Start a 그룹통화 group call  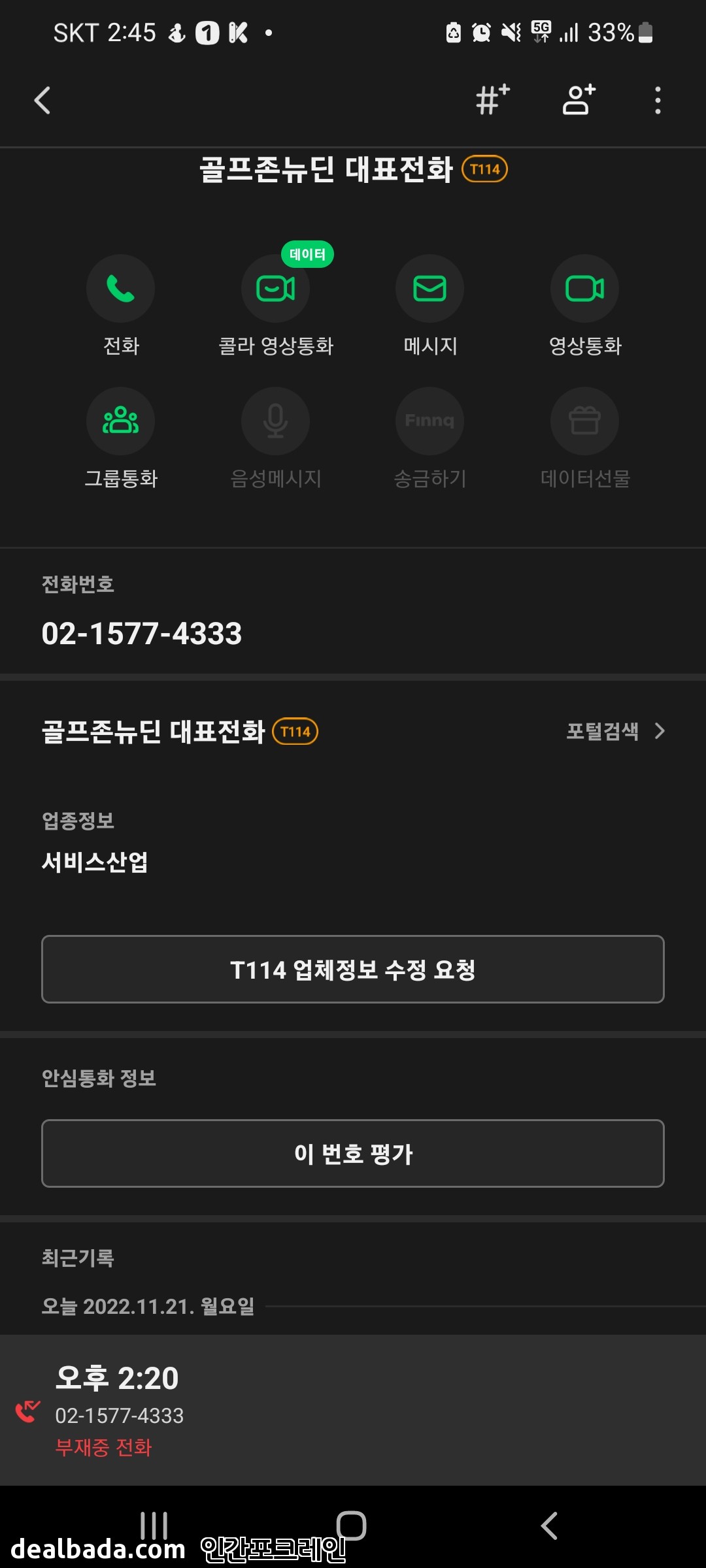point(121,421)
